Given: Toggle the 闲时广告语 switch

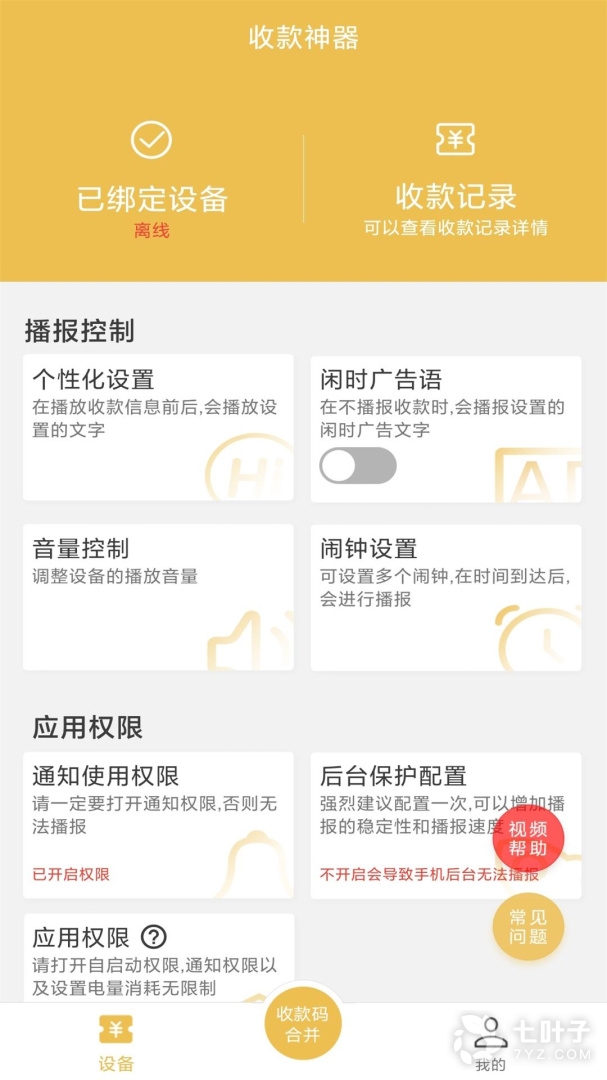Looking at the screenshot, I should coord(358,466).
